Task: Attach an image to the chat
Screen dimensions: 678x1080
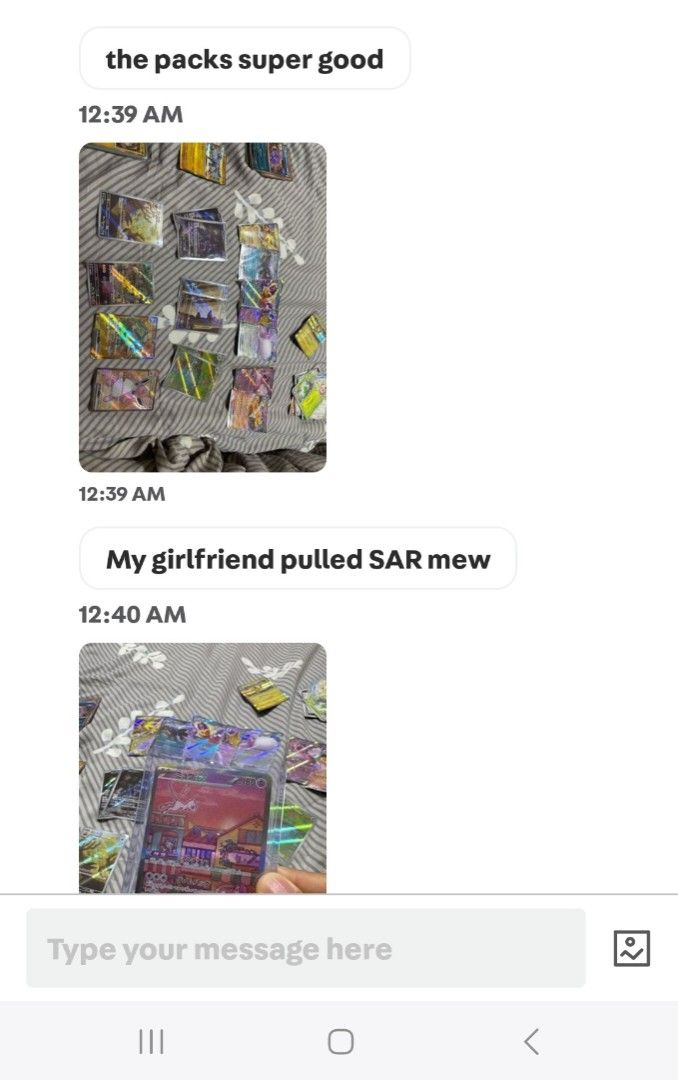Action: click(x=631, y=948)
